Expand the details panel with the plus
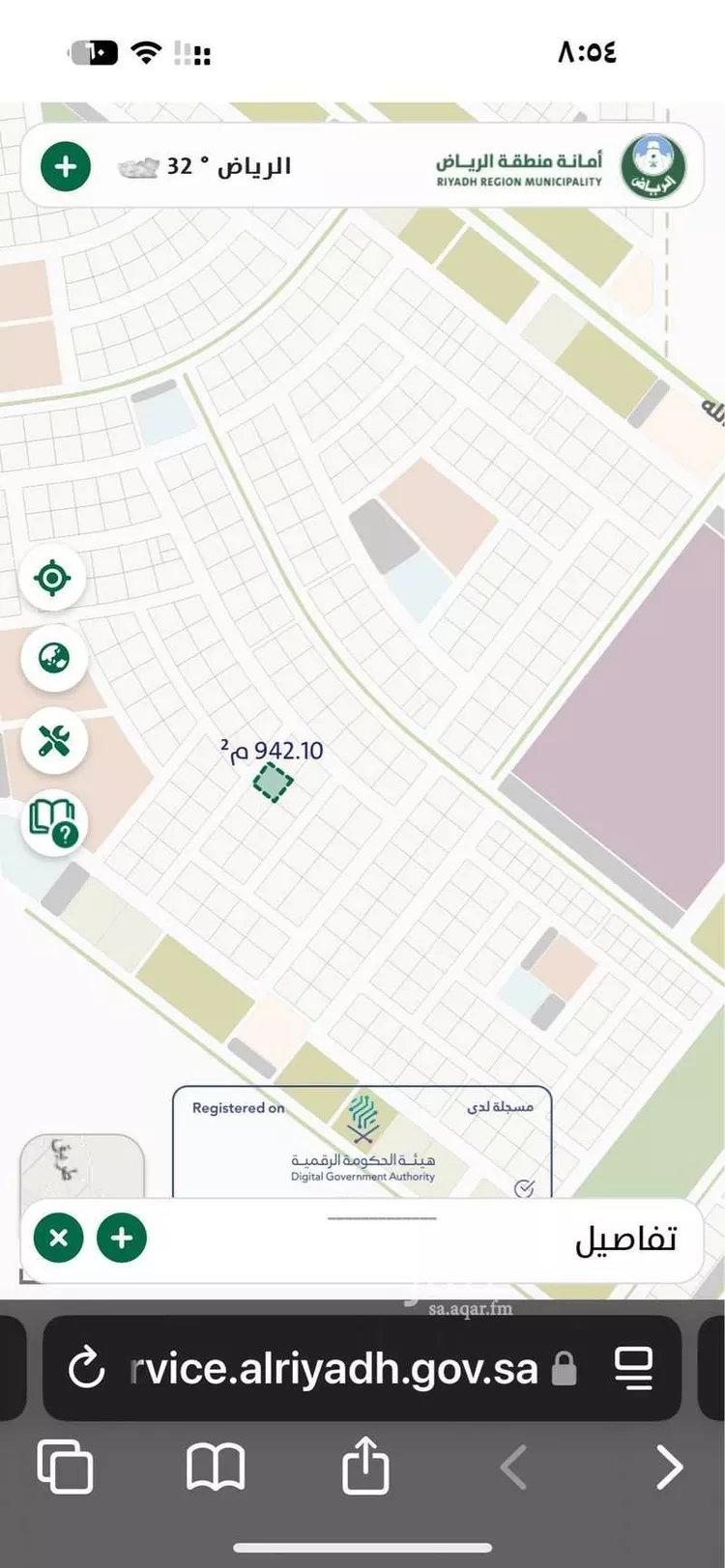 pyautogui.click(x=122, y=1238)
